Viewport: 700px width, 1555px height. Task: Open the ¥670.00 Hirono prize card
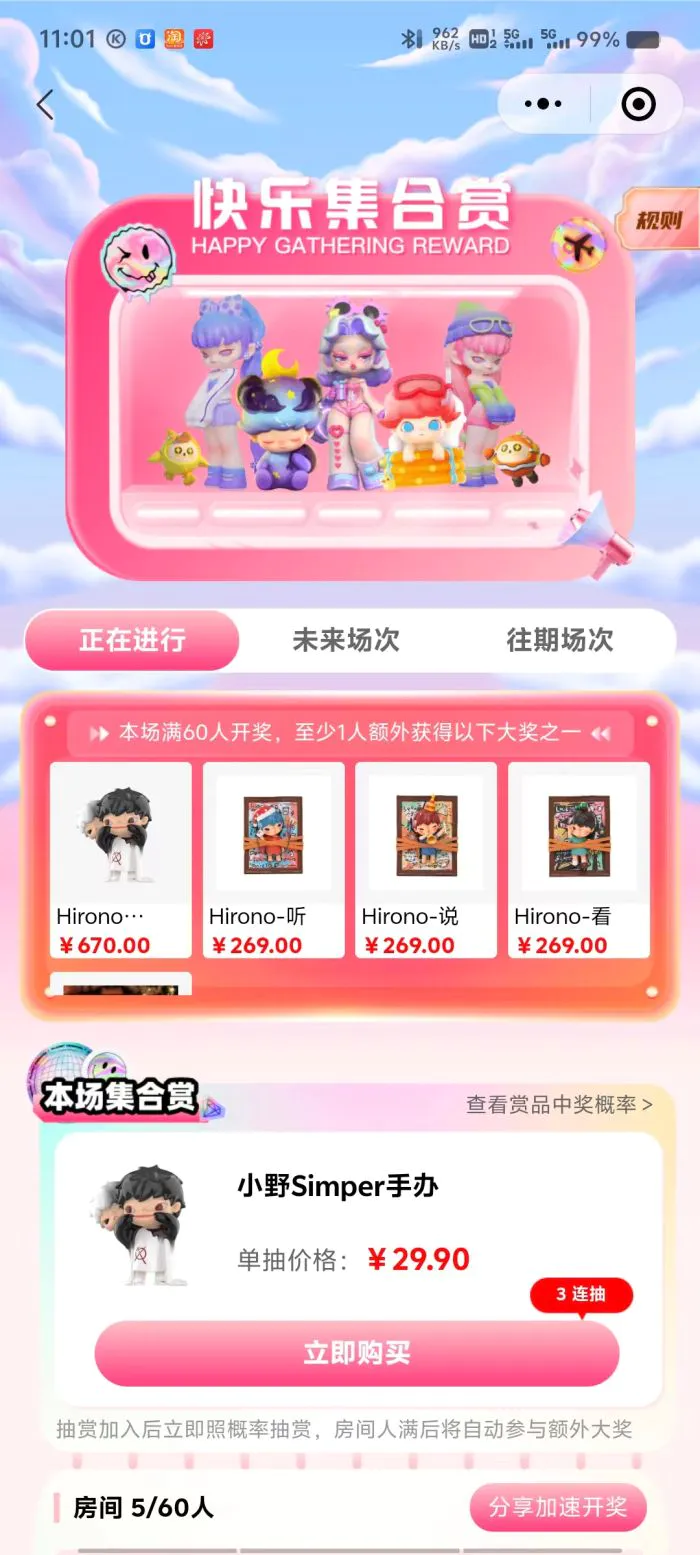121,860
